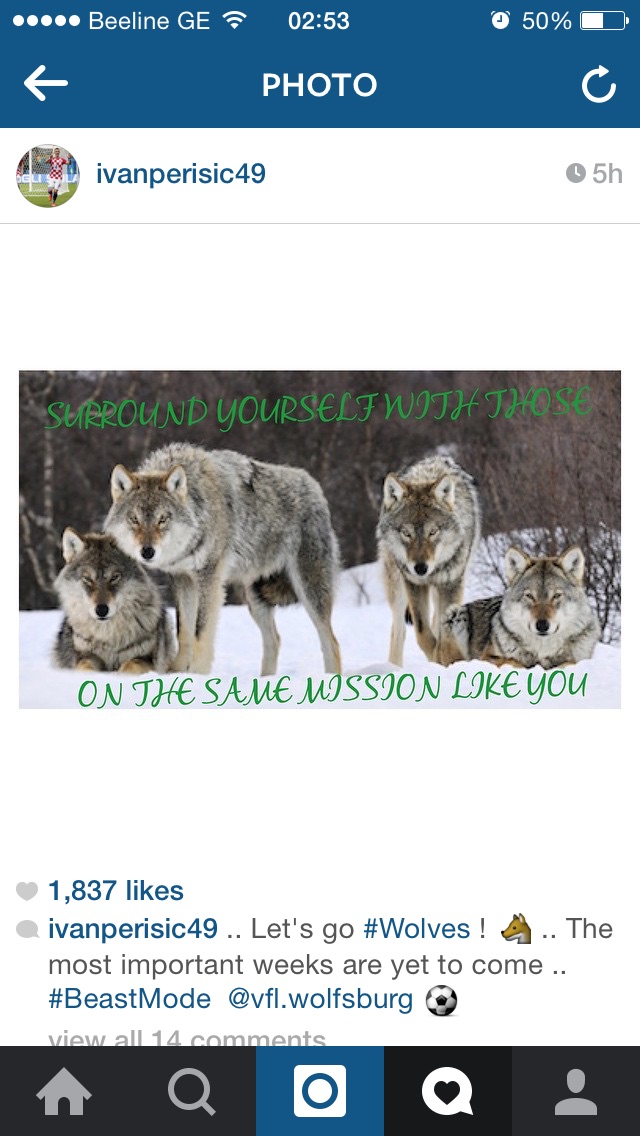Screen dimensions: 640x1136
Task: Refresh the photo page
Action: pos(598,86)
